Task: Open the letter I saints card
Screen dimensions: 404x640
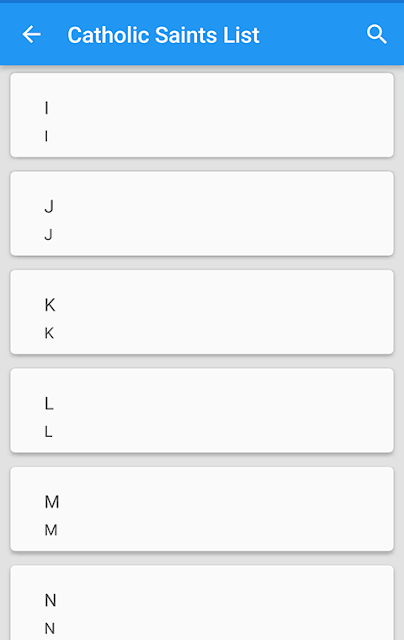Action: point(202,115)
